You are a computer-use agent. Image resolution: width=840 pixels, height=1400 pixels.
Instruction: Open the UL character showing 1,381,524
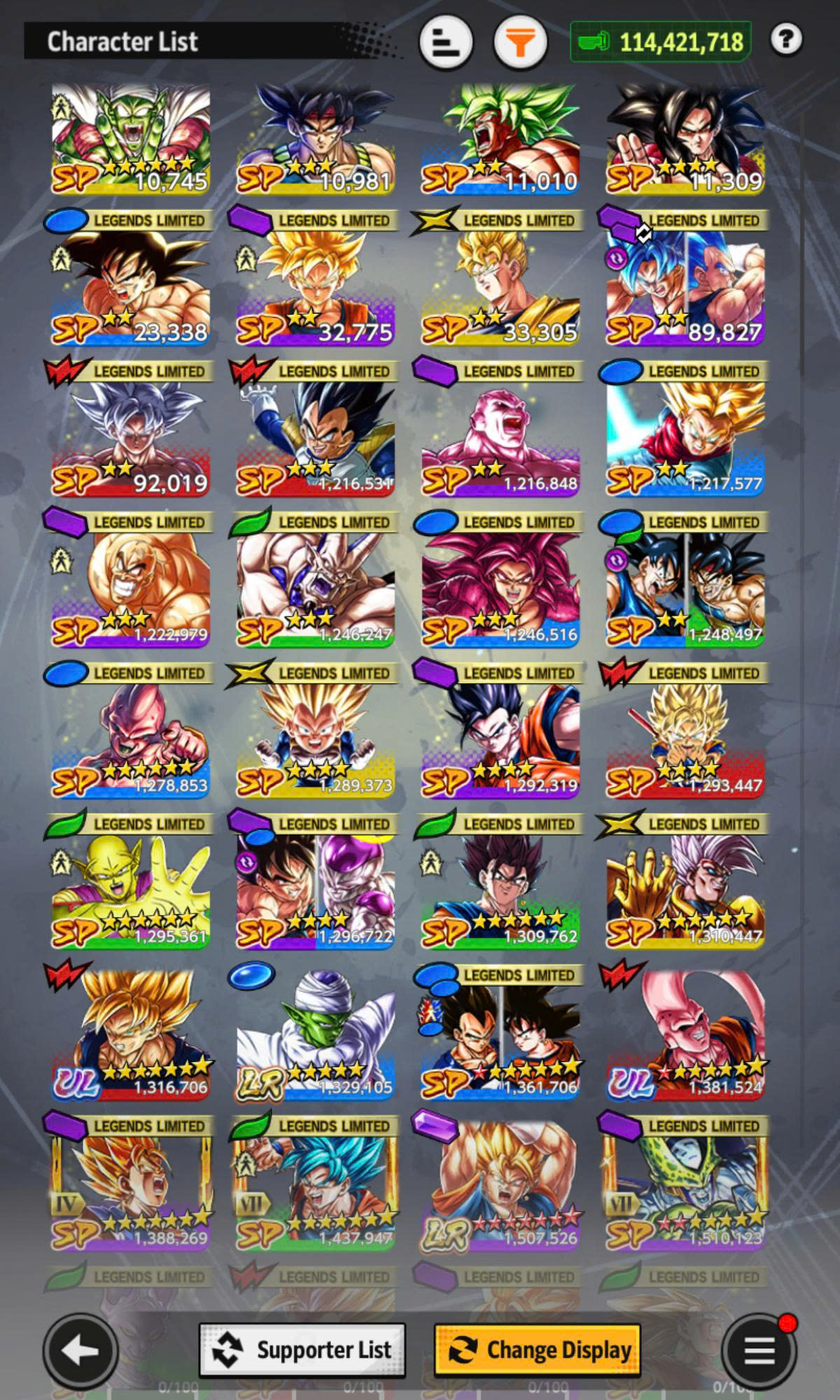point(685,1035)
